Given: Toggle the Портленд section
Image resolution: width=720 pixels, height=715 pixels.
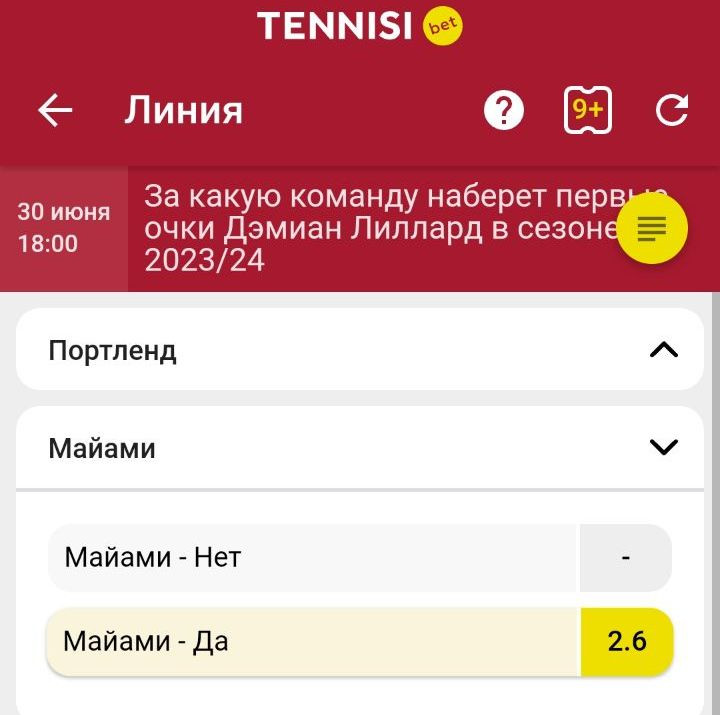Looking at the screenshot, I should 360,350.
